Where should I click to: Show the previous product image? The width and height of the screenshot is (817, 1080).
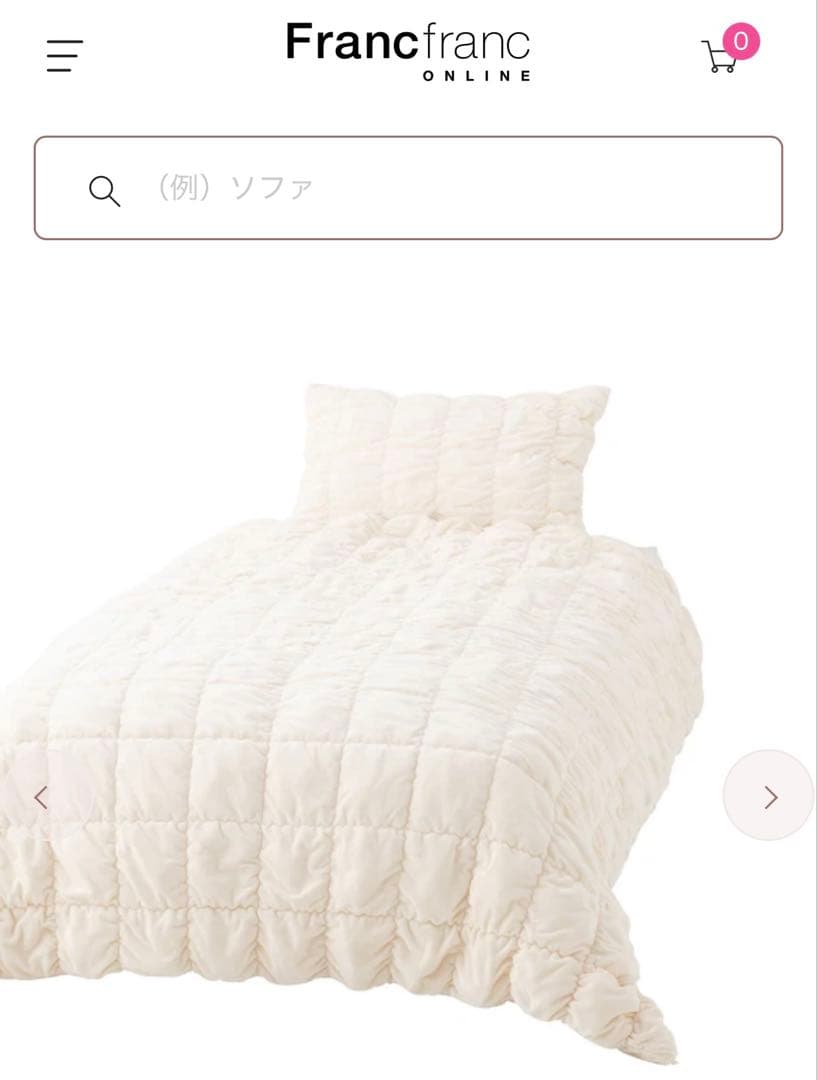pyautogui.click(x=41, y=797)
